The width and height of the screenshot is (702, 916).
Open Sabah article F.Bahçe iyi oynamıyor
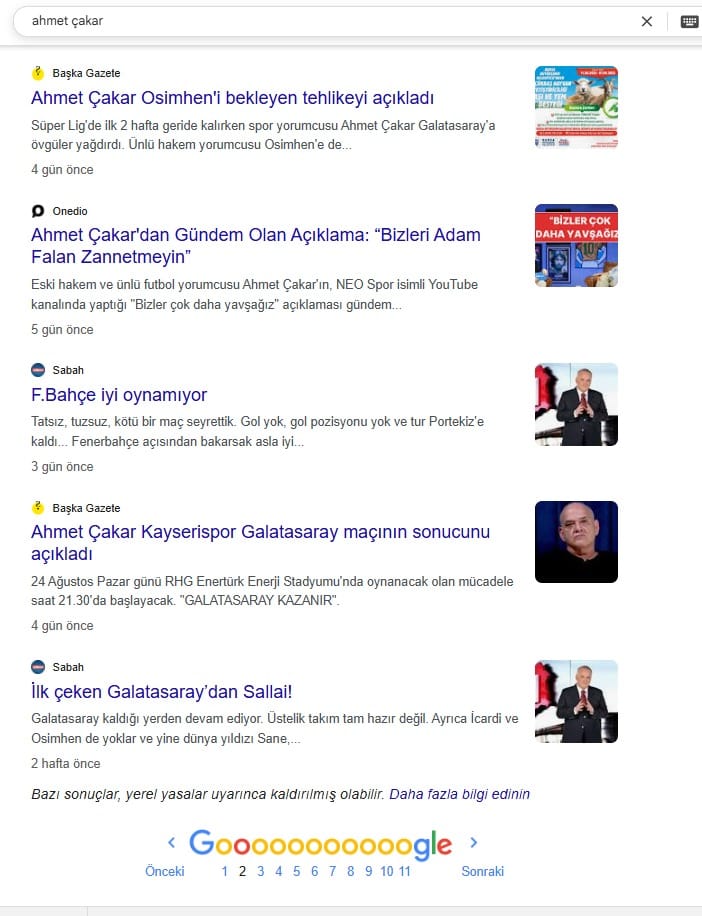coord(119,395)
